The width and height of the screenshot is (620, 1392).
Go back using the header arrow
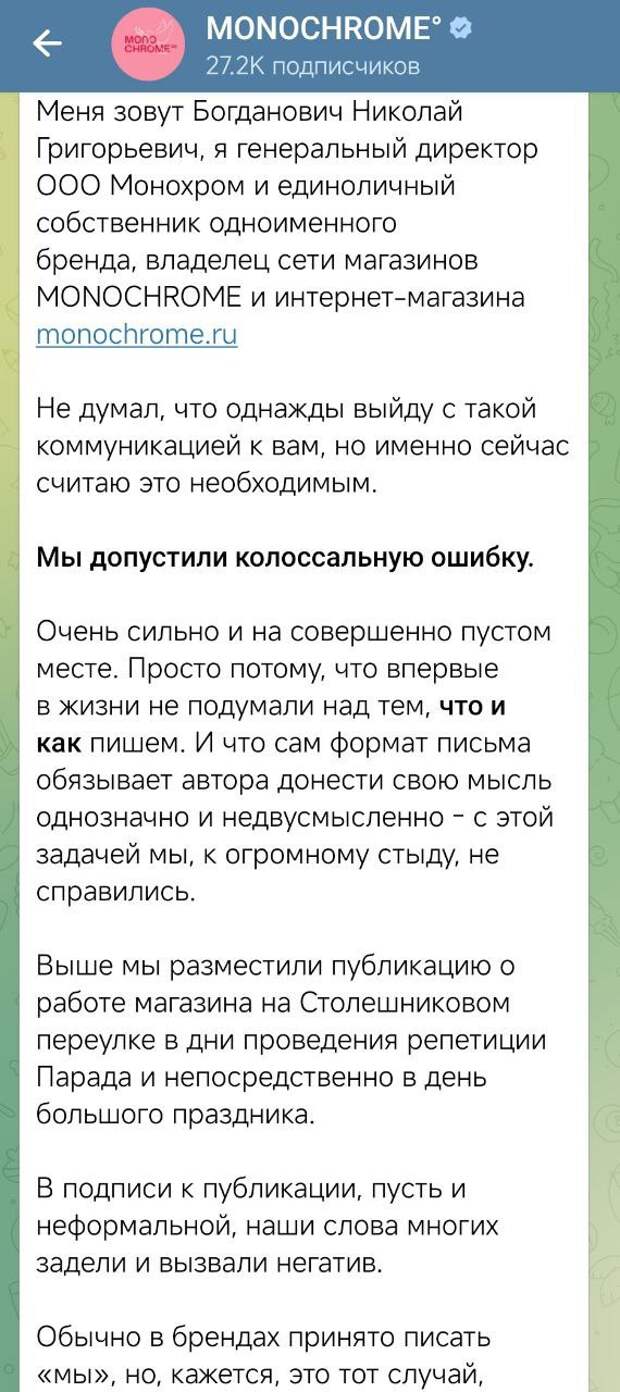47,43
